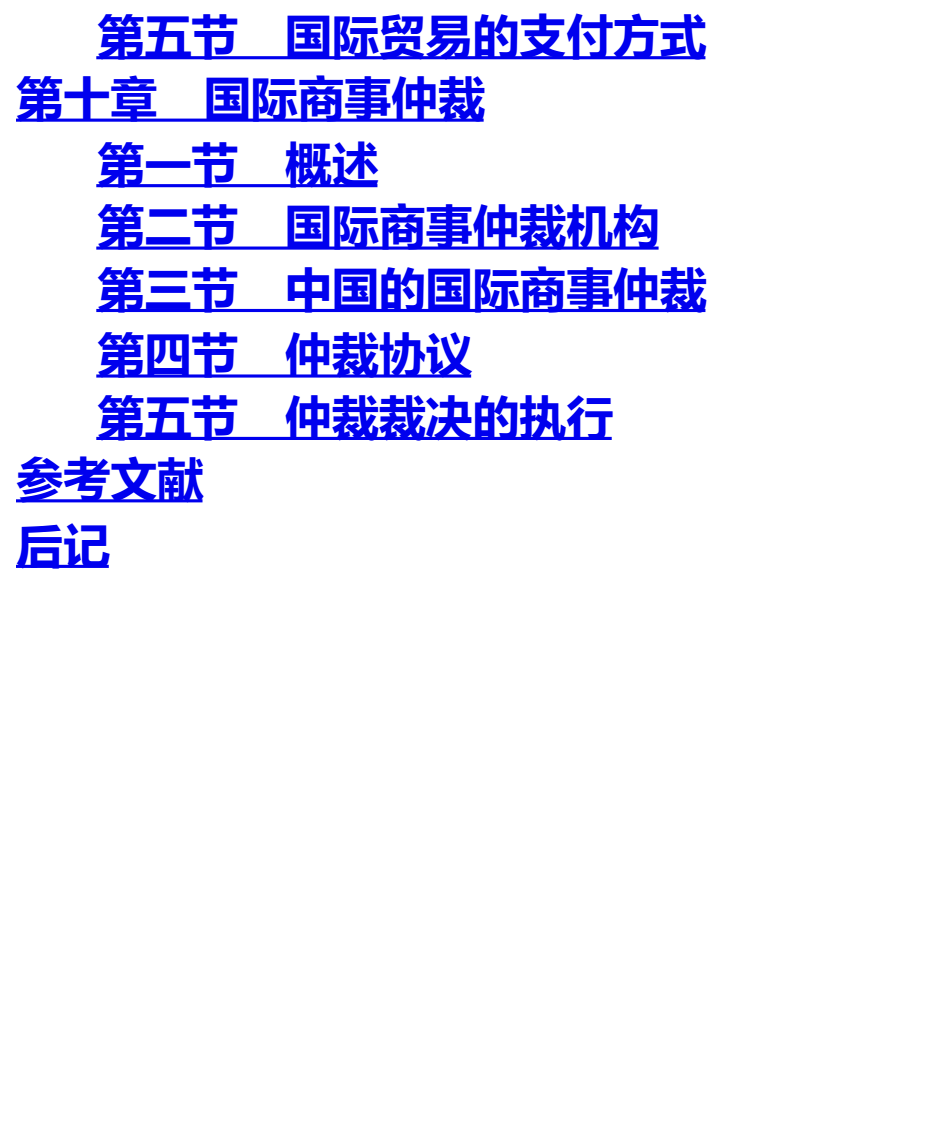Open chapter 第十章 国际商事仲裁

tap(250, 101)
